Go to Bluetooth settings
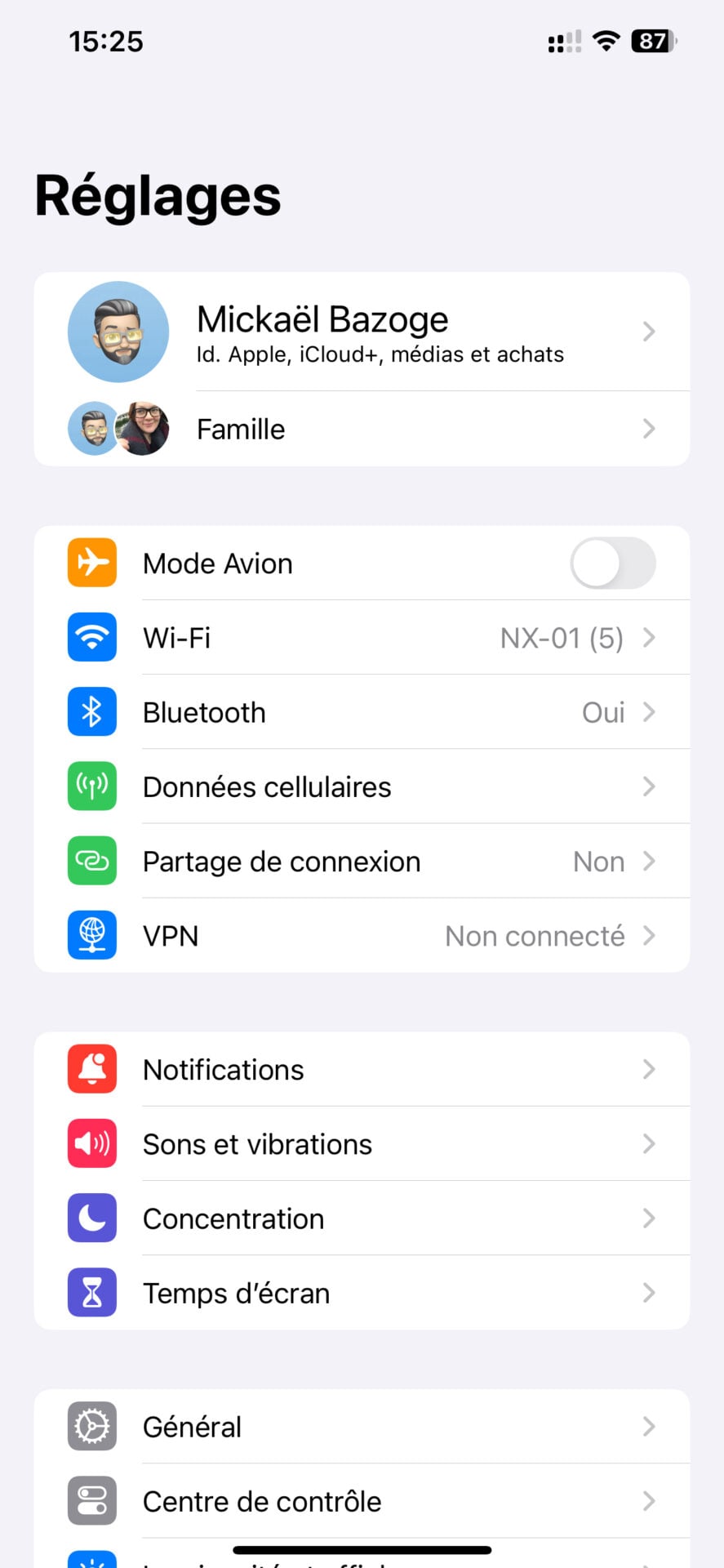Screen dimensions: 724x1568 coord(362,712)
